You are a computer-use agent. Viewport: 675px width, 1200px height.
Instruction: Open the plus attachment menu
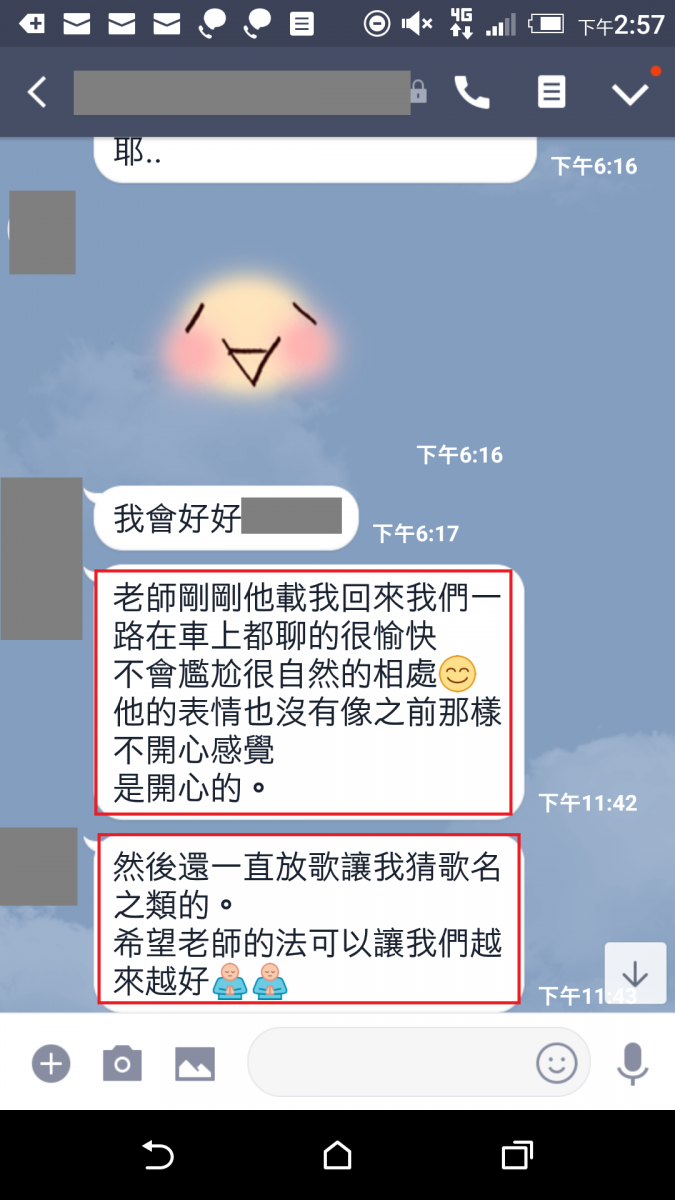[51, 1062]
